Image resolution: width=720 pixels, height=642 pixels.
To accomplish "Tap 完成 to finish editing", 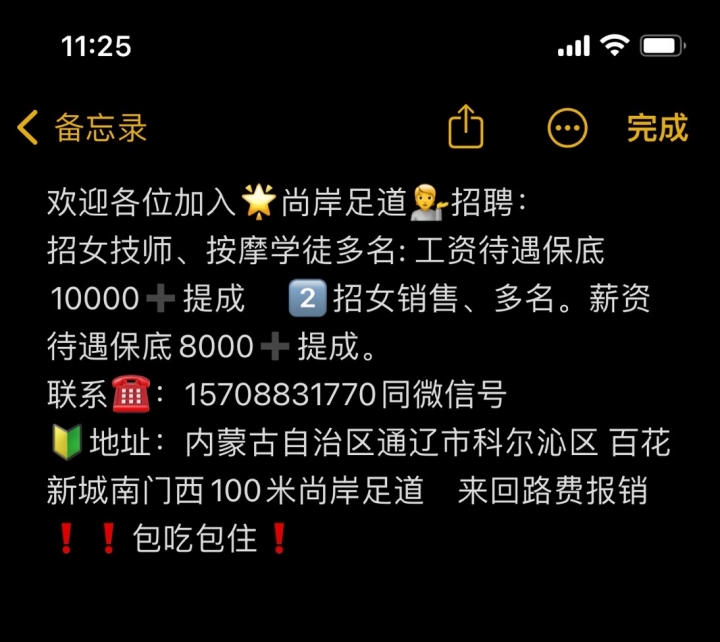I will point(657,128).
